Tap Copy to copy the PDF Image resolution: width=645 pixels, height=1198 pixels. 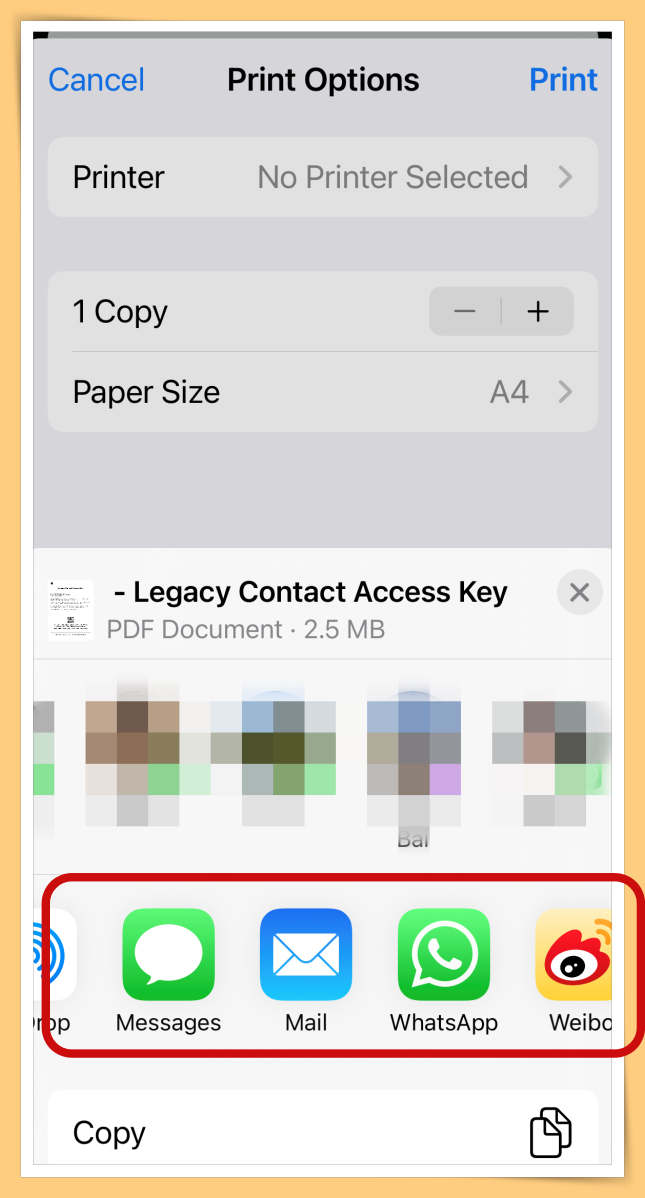[x=322, y=1132]
